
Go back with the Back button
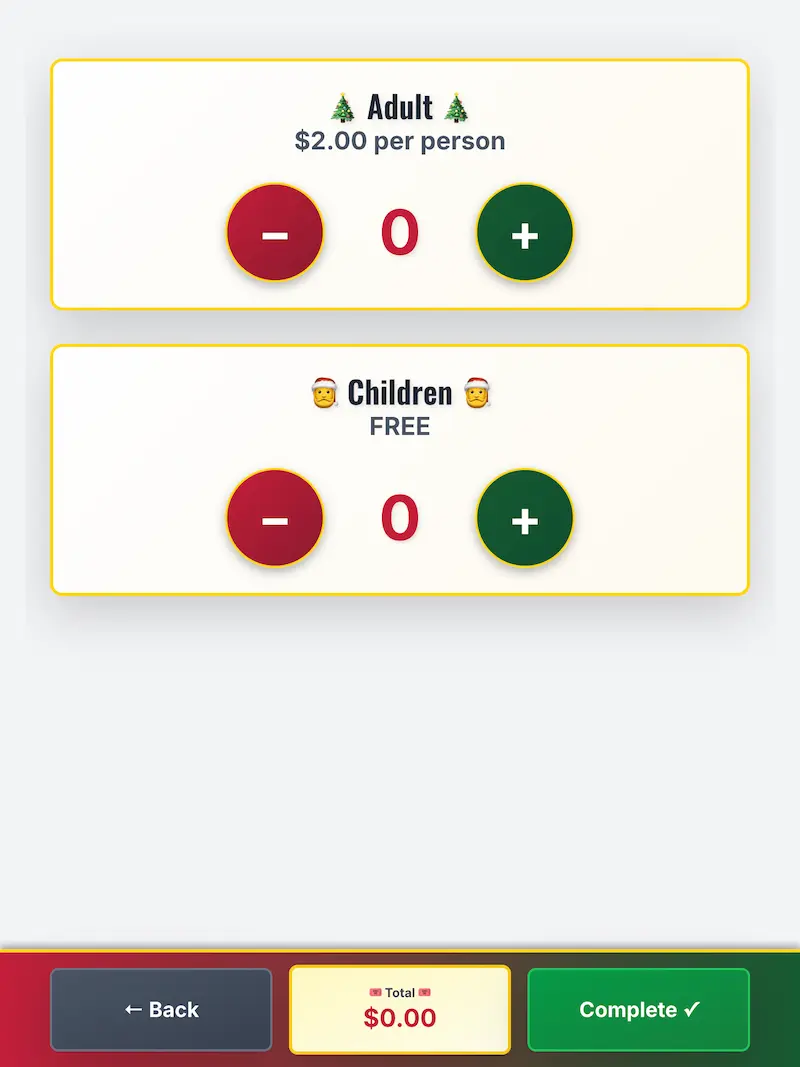point(161,1010)
